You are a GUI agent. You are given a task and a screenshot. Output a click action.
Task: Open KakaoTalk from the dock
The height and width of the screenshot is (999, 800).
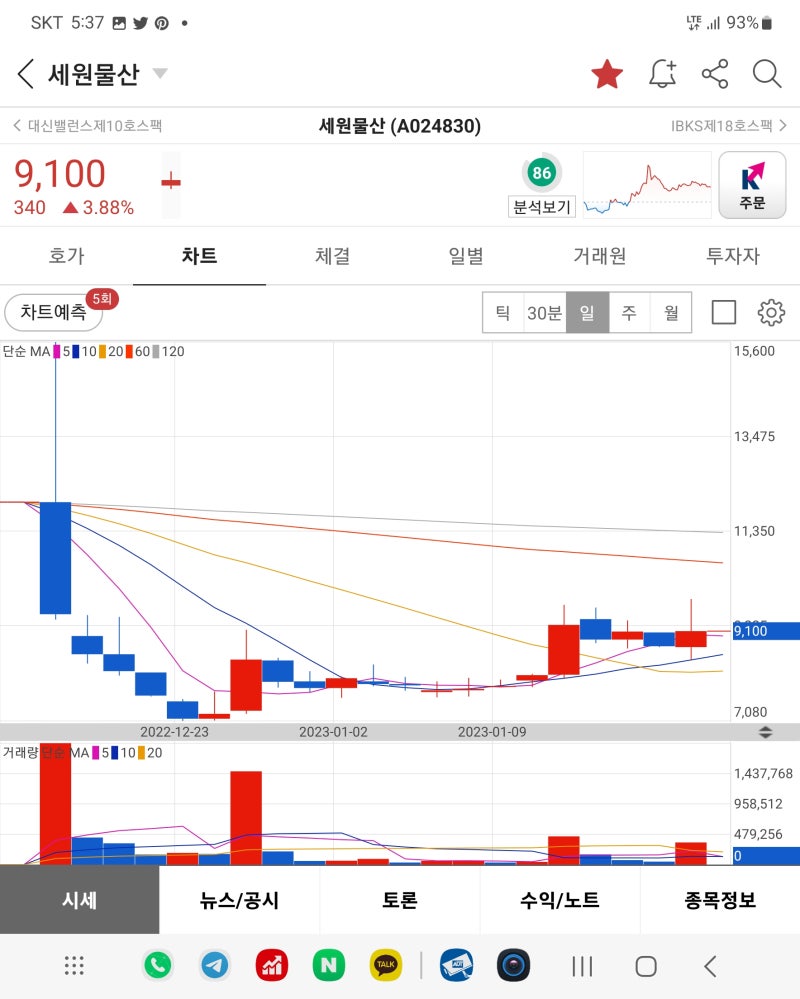[x=383, y=965]
